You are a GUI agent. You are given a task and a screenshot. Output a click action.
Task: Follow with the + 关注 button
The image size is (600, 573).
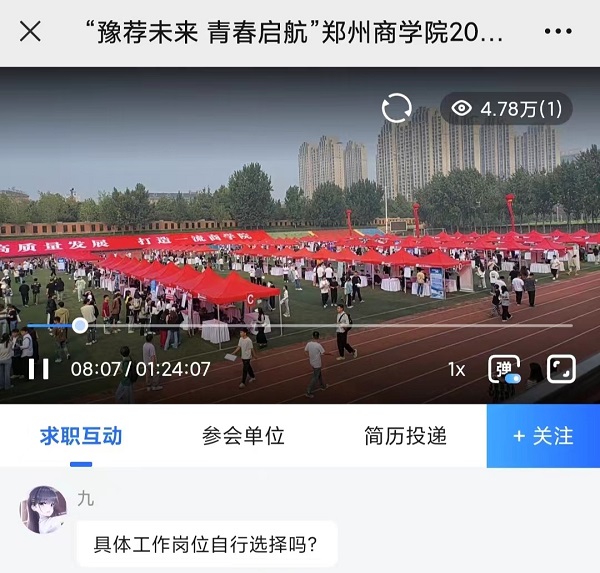pos(543,436)
